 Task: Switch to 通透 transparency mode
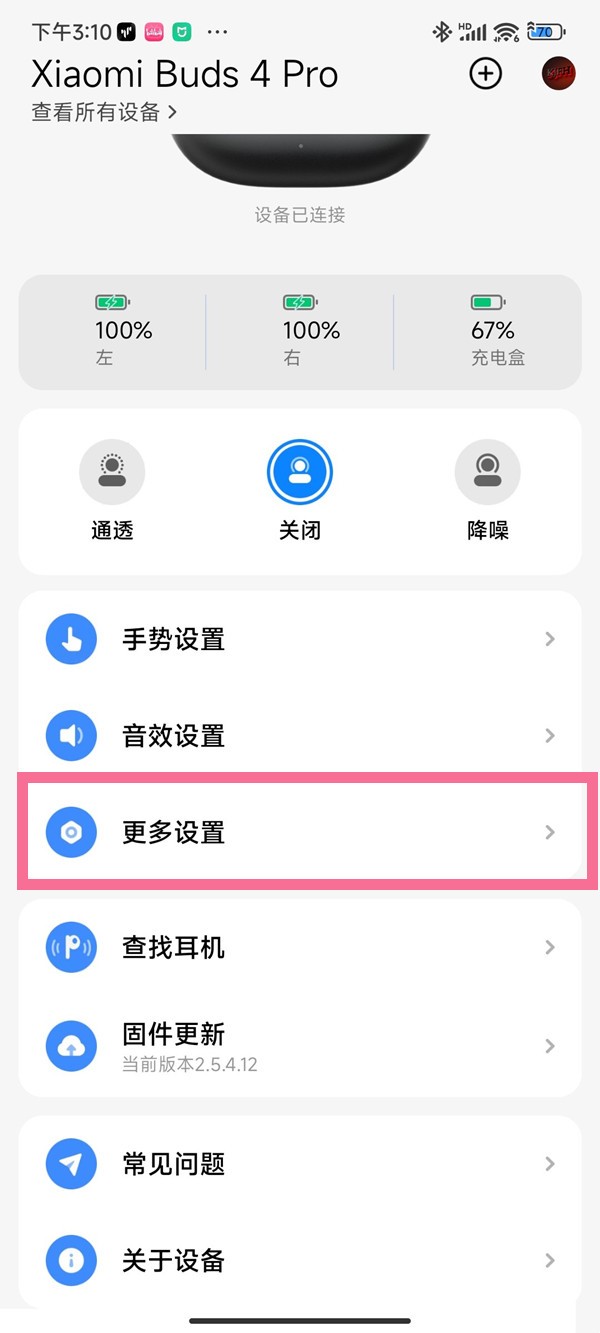pos(112,490)
